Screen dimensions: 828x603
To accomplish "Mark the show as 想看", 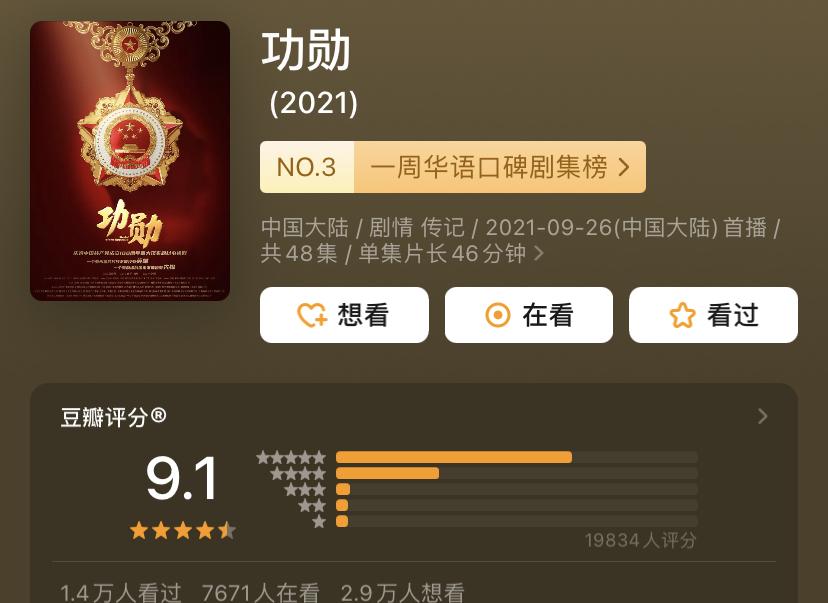I will pyautogui.click(x=344, y=315).
